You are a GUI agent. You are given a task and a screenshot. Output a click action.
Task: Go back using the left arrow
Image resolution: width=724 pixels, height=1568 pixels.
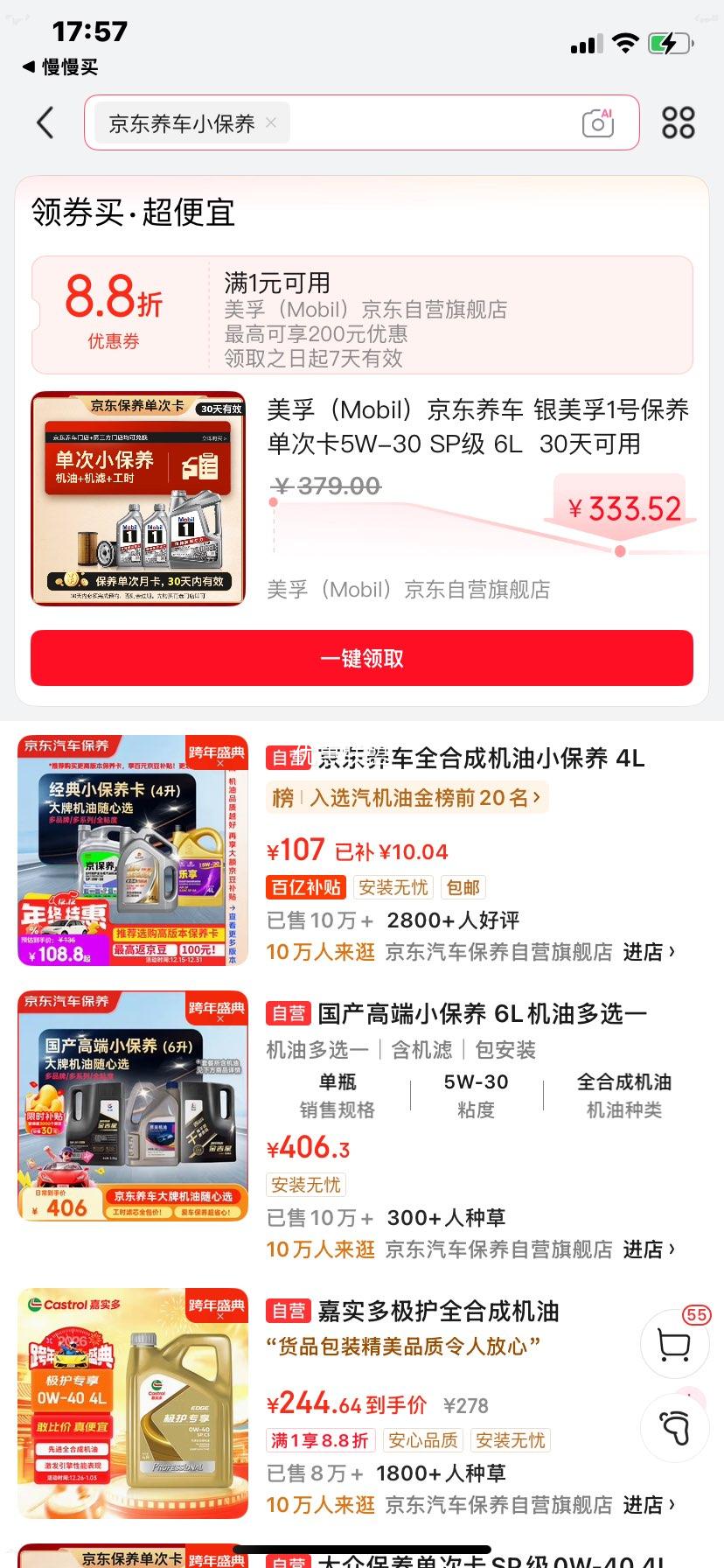click(x=45, y=122)
